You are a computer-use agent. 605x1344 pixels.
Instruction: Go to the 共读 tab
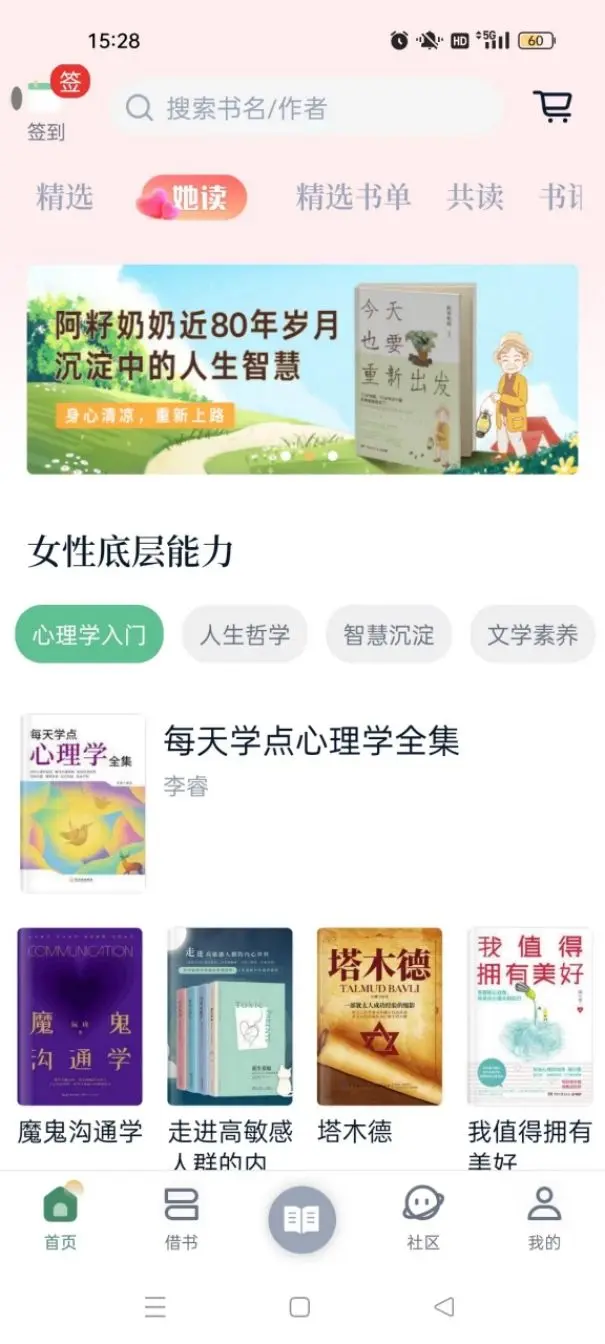[475, 197]
